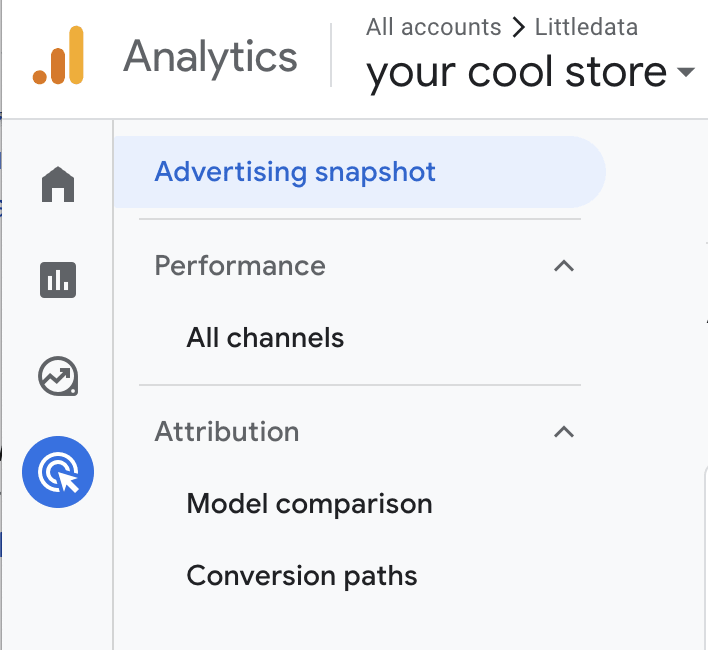Open Conversion paths report
The image size is (708, 650).
click(302, 576)
